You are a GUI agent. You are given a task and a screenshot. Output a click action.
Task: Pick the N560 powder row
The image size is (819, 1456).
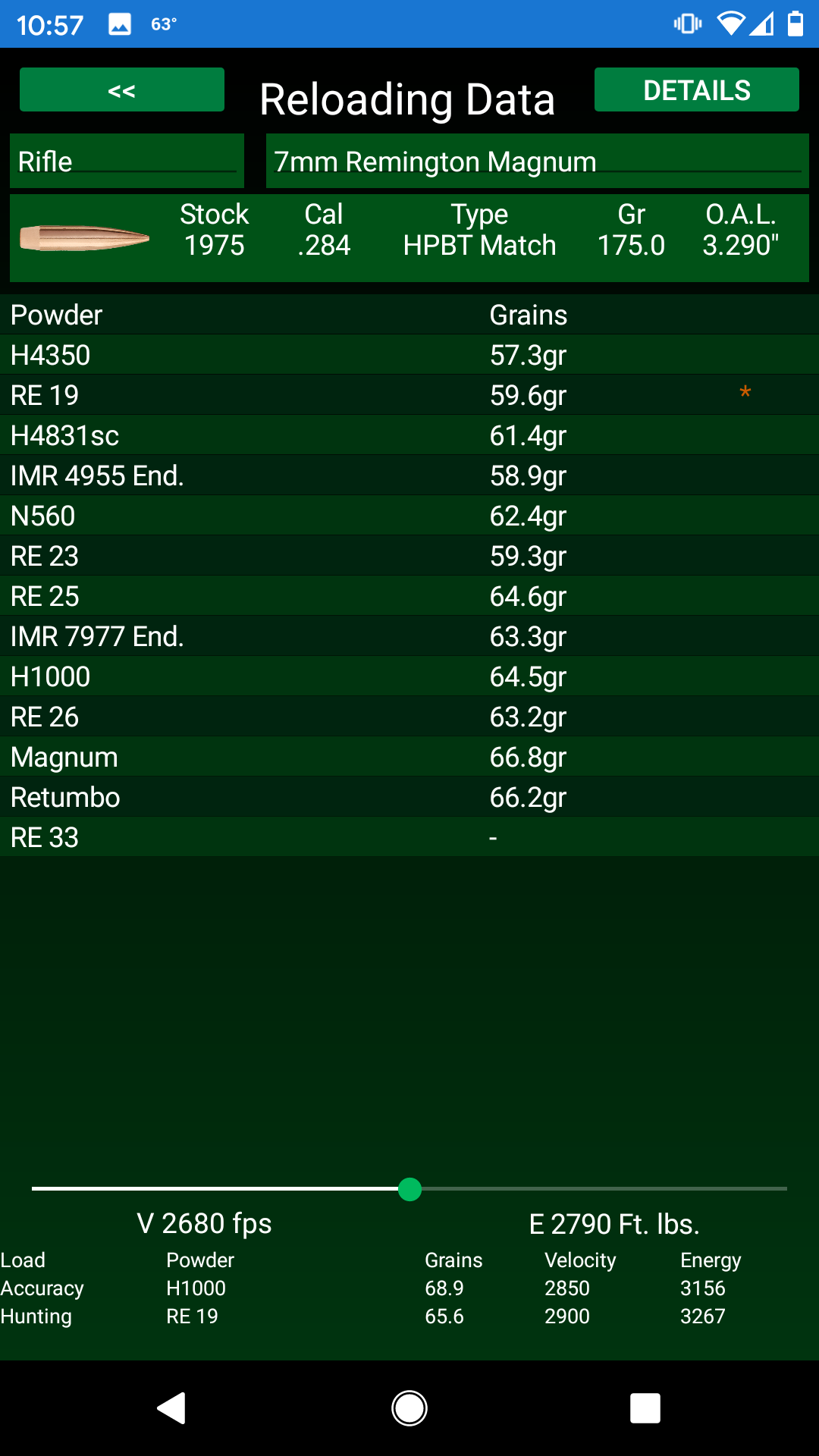click(x=409, y=516)
